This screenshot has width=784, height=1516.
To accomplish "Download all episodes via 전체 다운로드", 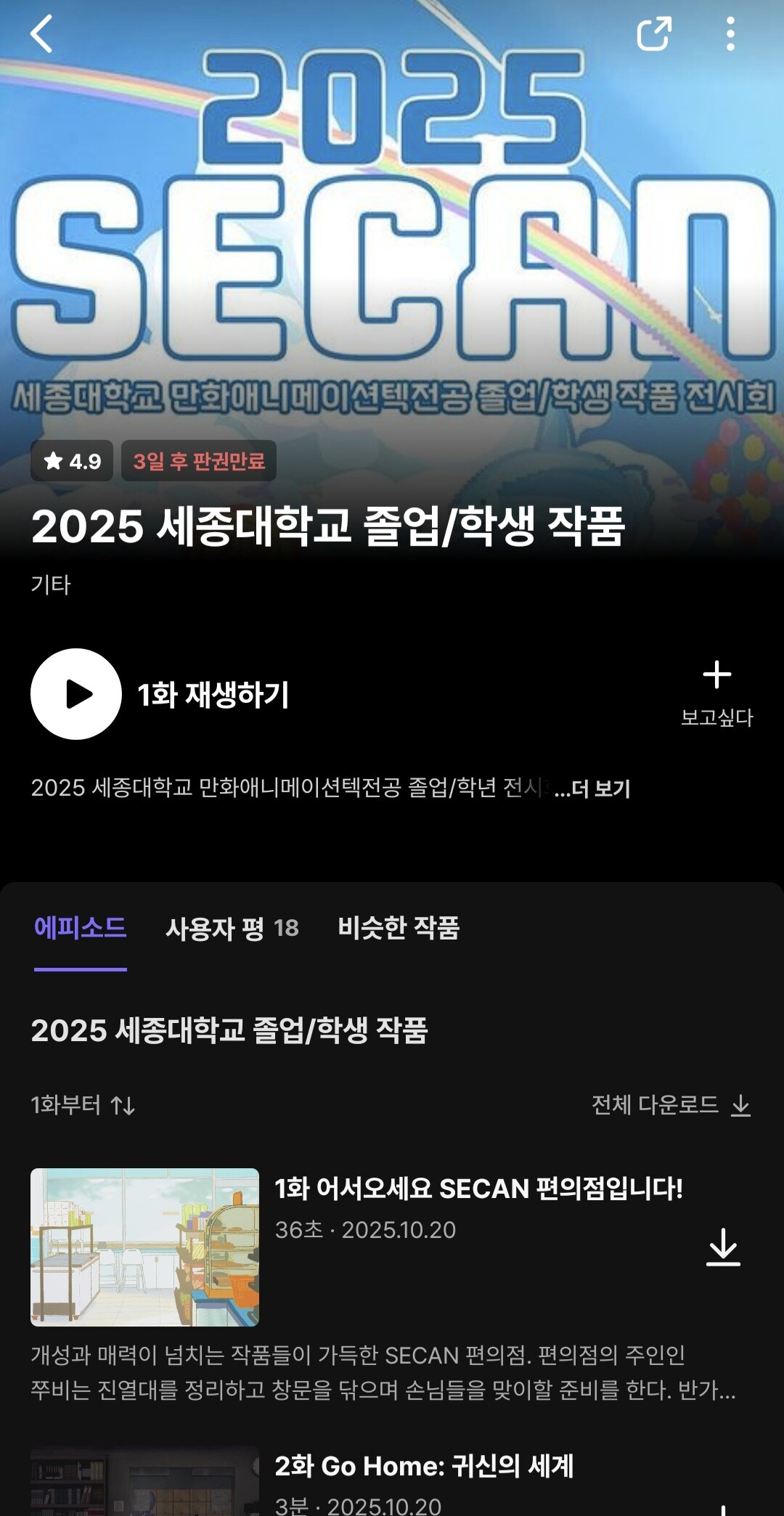I will [671, 1105].
